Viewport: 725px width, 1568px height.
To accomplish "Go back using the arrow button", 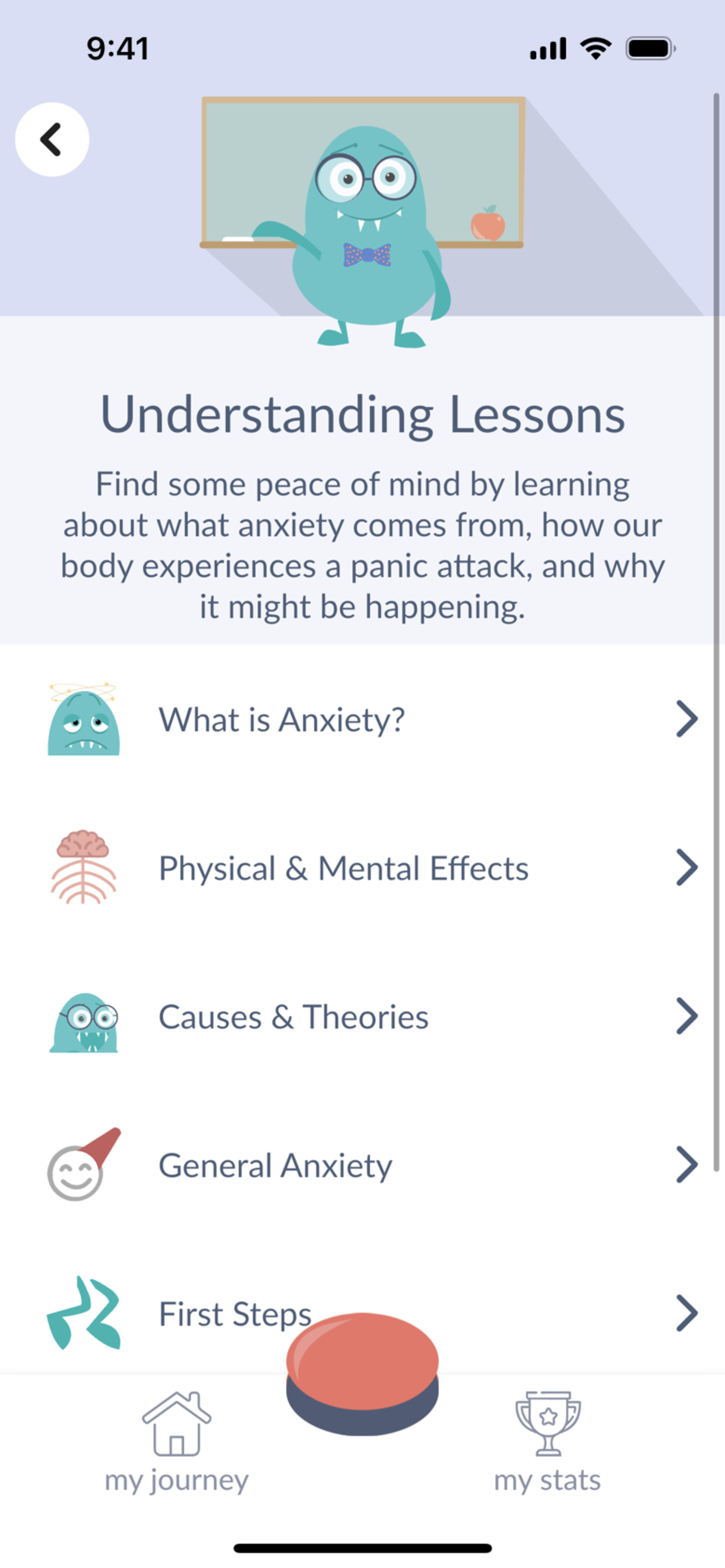I will pyautogui.click(x=52, y=139).
